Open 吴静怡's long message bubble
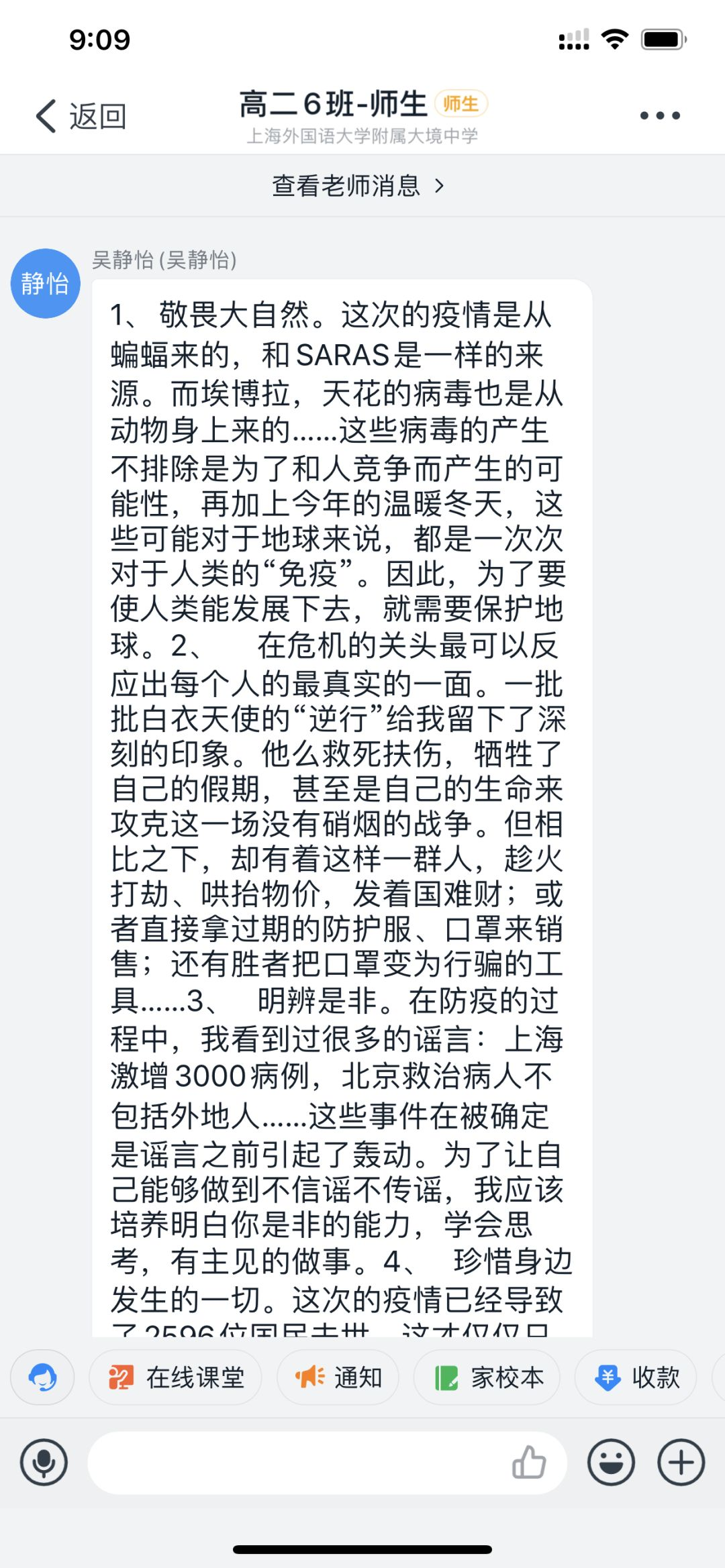Image resolution: width=725 pixels, height=1568 pixels. point(341,805)
